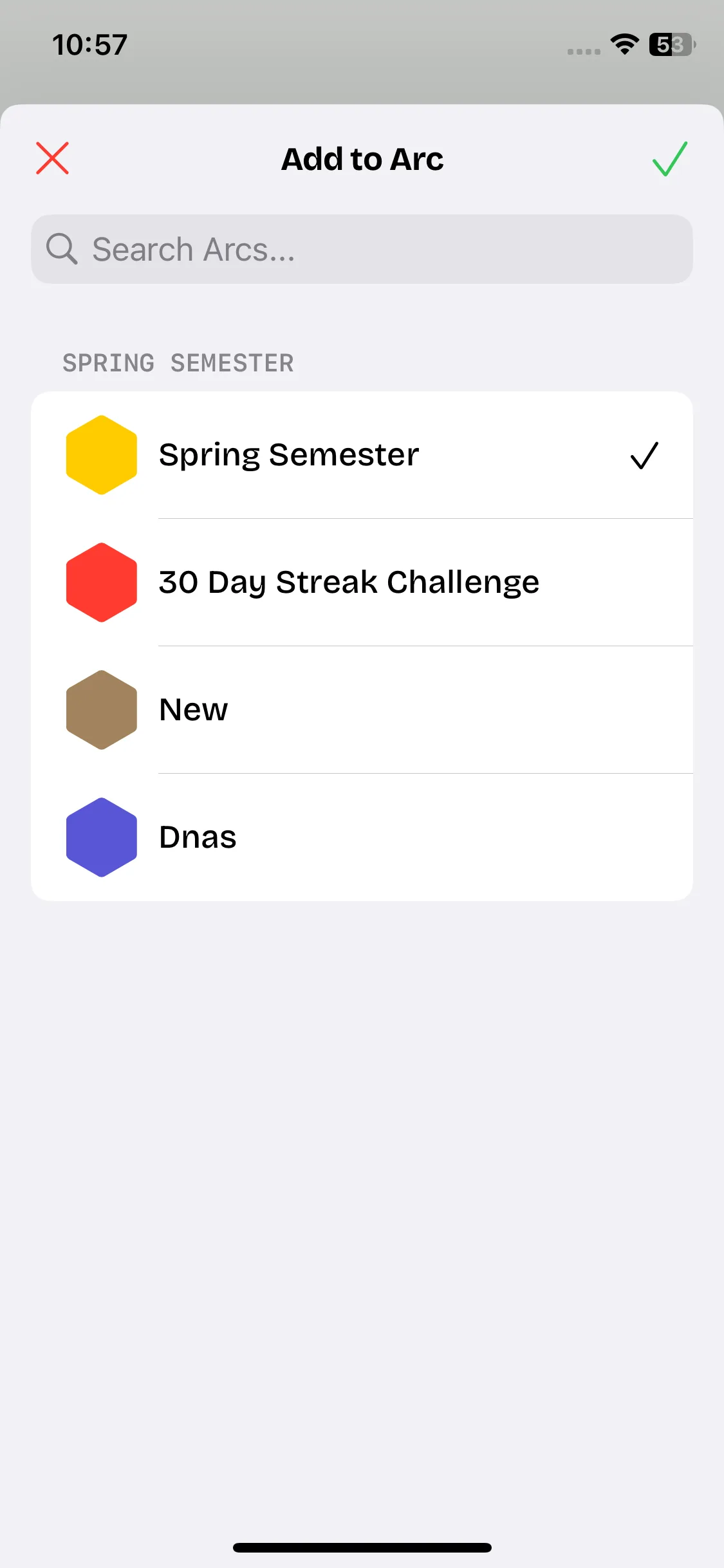Screen dimensions: 724x1568
Task: Pick the Dnas arc
Action: click(362, 837)
